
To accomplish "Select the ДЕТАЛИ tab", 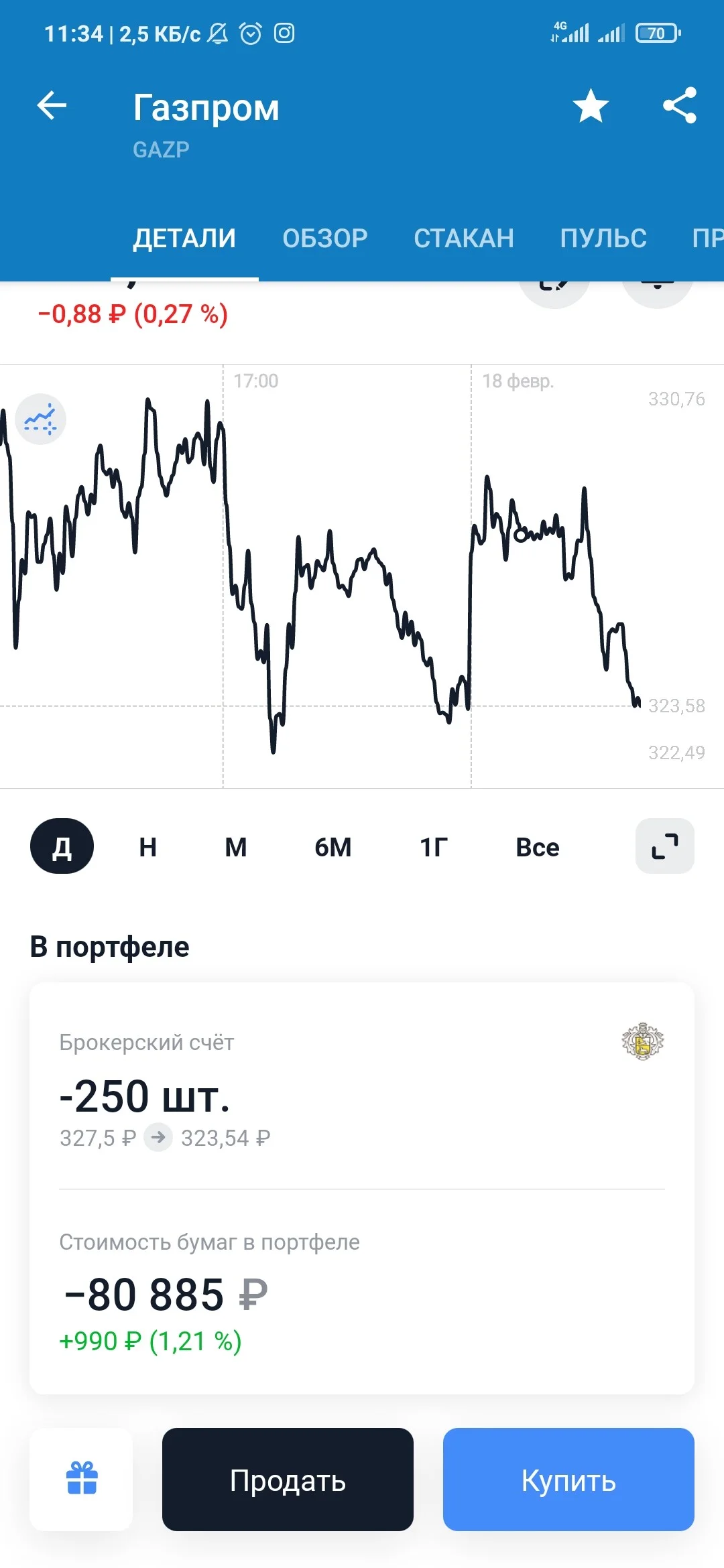I will point(184,239).
